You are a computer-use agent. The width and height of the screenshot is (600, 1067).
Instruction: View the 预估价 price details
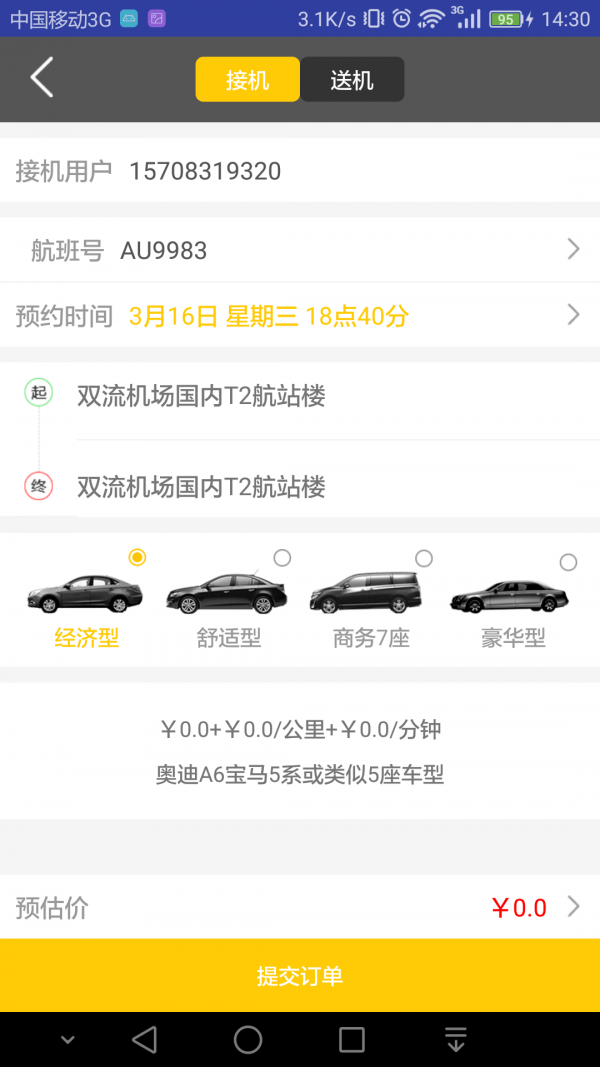(300, 907)
